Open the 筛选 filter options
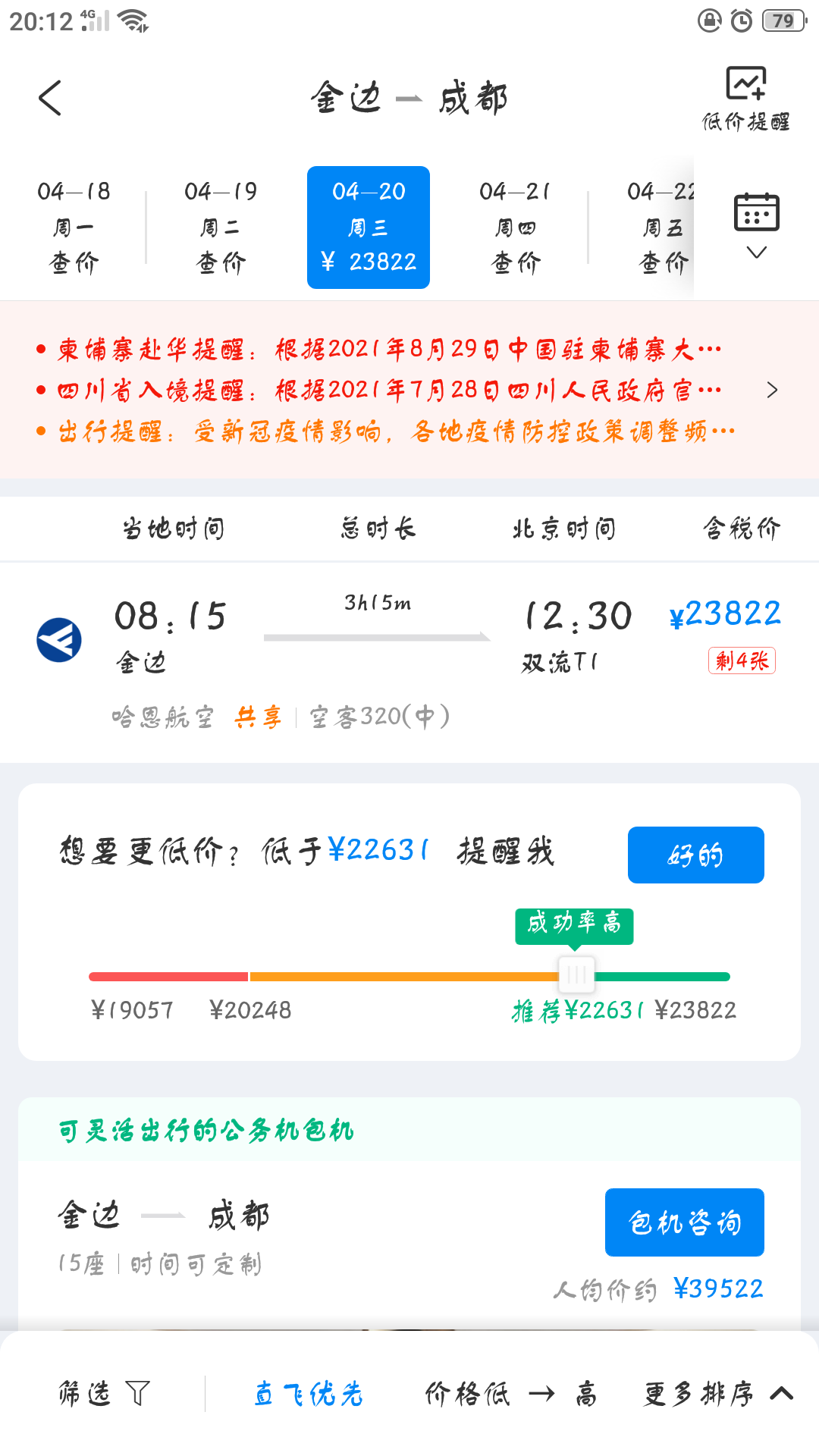This screenshot has height=1456, width=819. 105,1393
